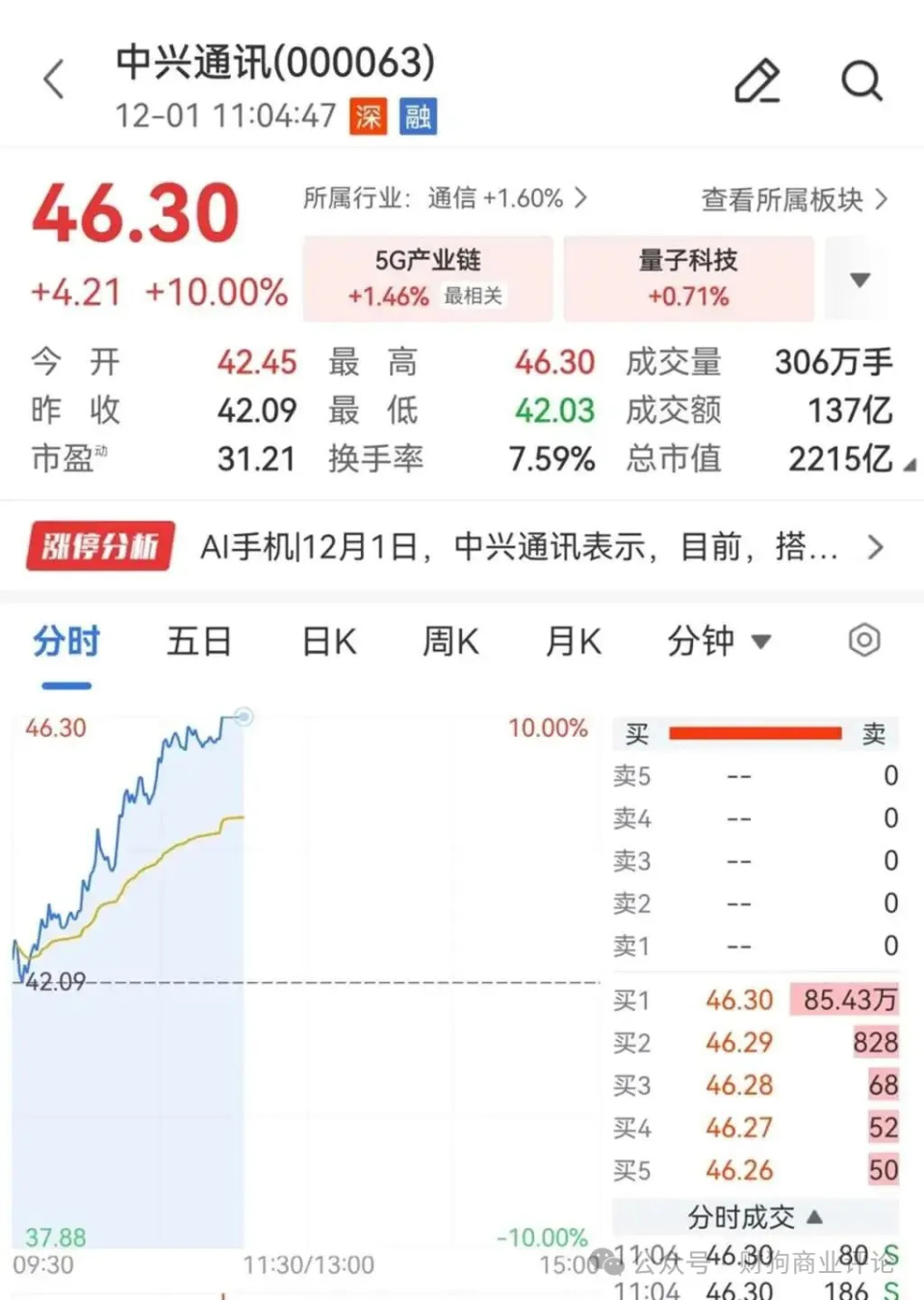Select the 周K weekly chart tab
Image resolution: width=924 pixels, height=1300 pixels.
click(x=449, y=640)
